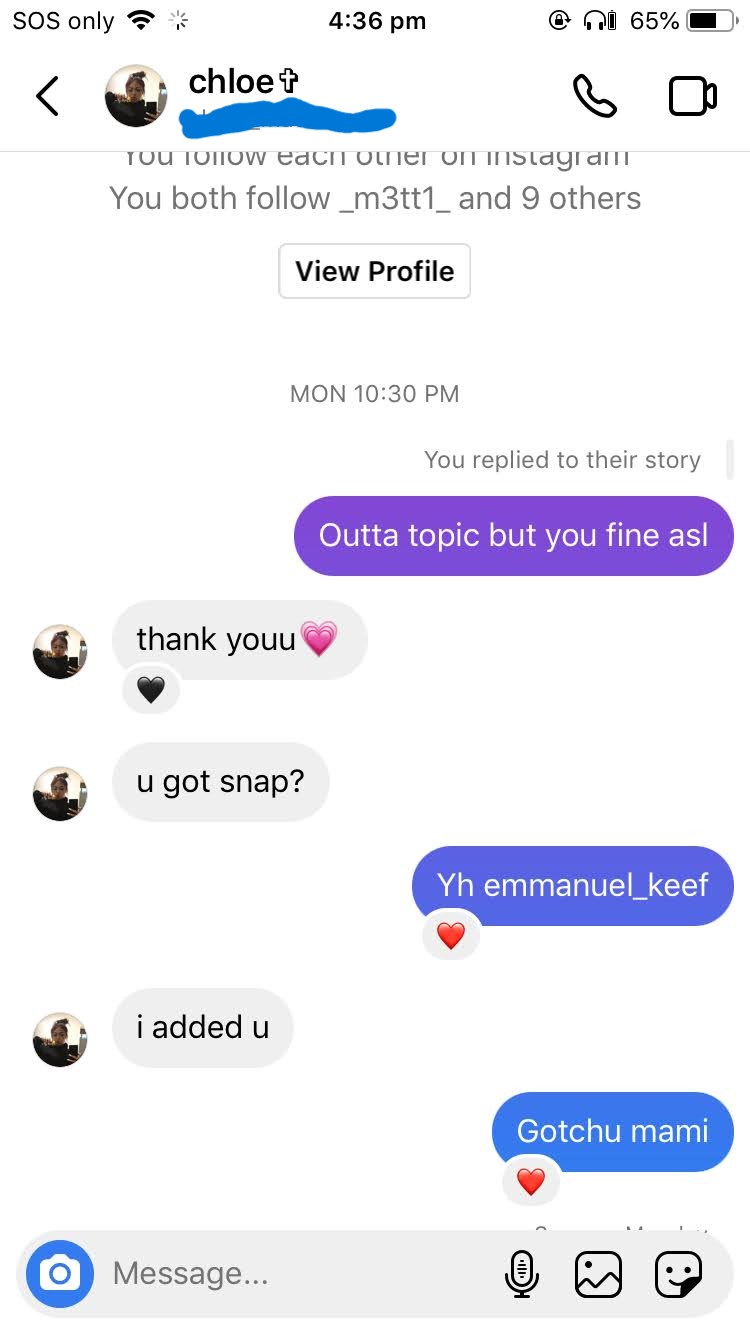Tap the black heart reaction under "thank youu"
This screenshot has width=750, height=1334.
(150, 690)
